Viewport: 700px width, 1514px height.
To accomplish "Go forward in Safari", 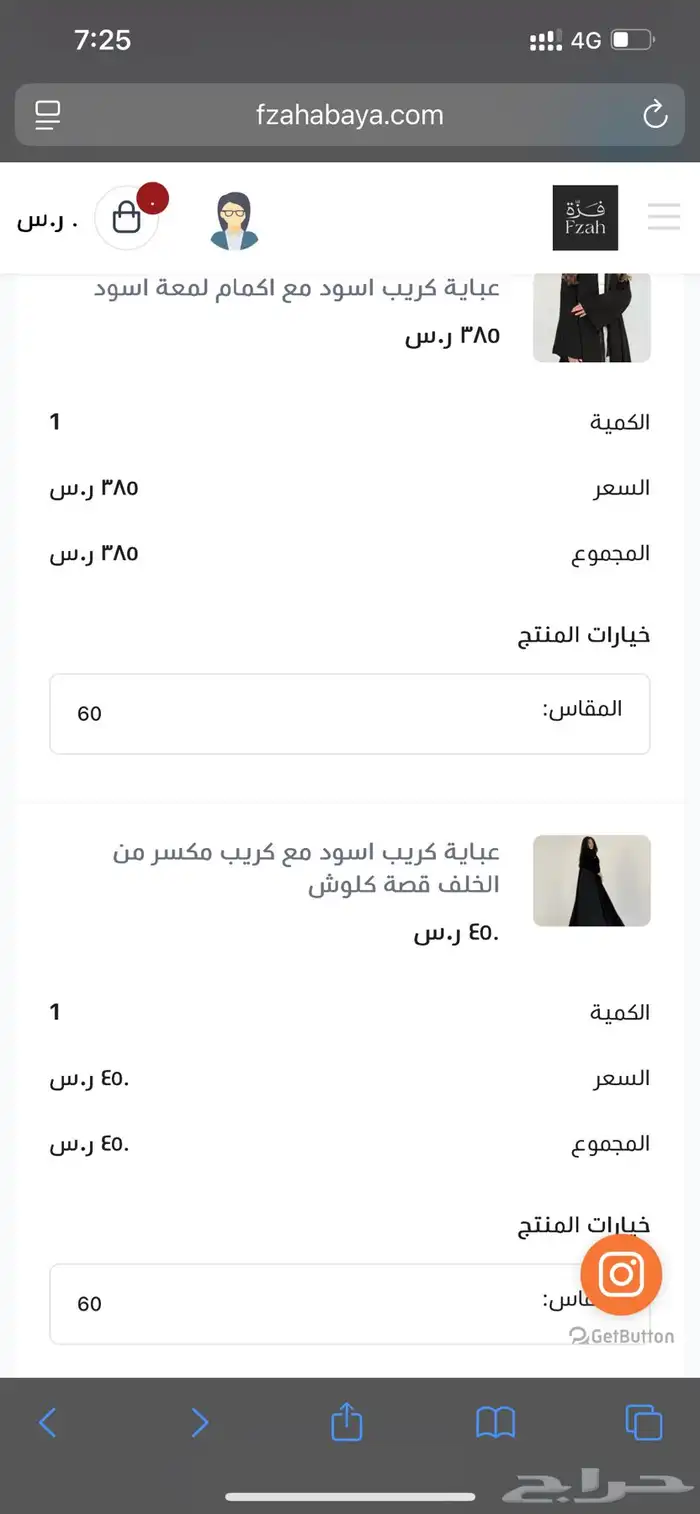I will 199,1422.
